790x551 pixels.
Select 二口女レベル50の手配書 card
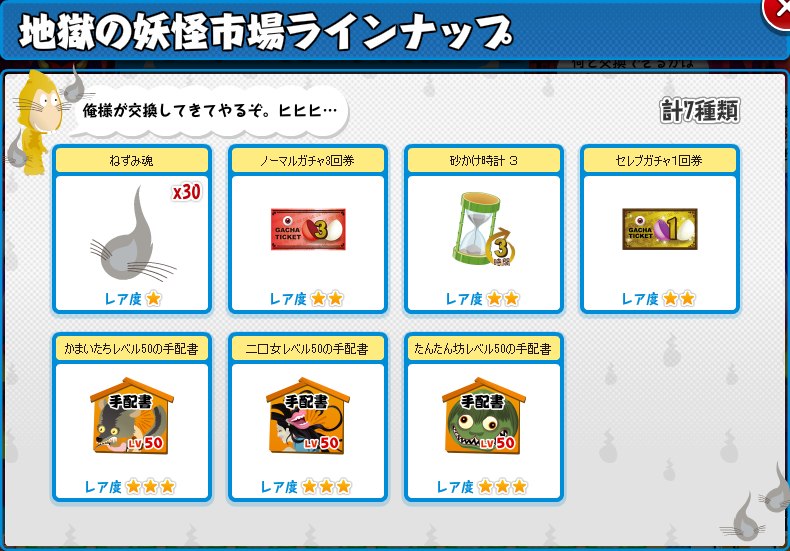point(308,417)
